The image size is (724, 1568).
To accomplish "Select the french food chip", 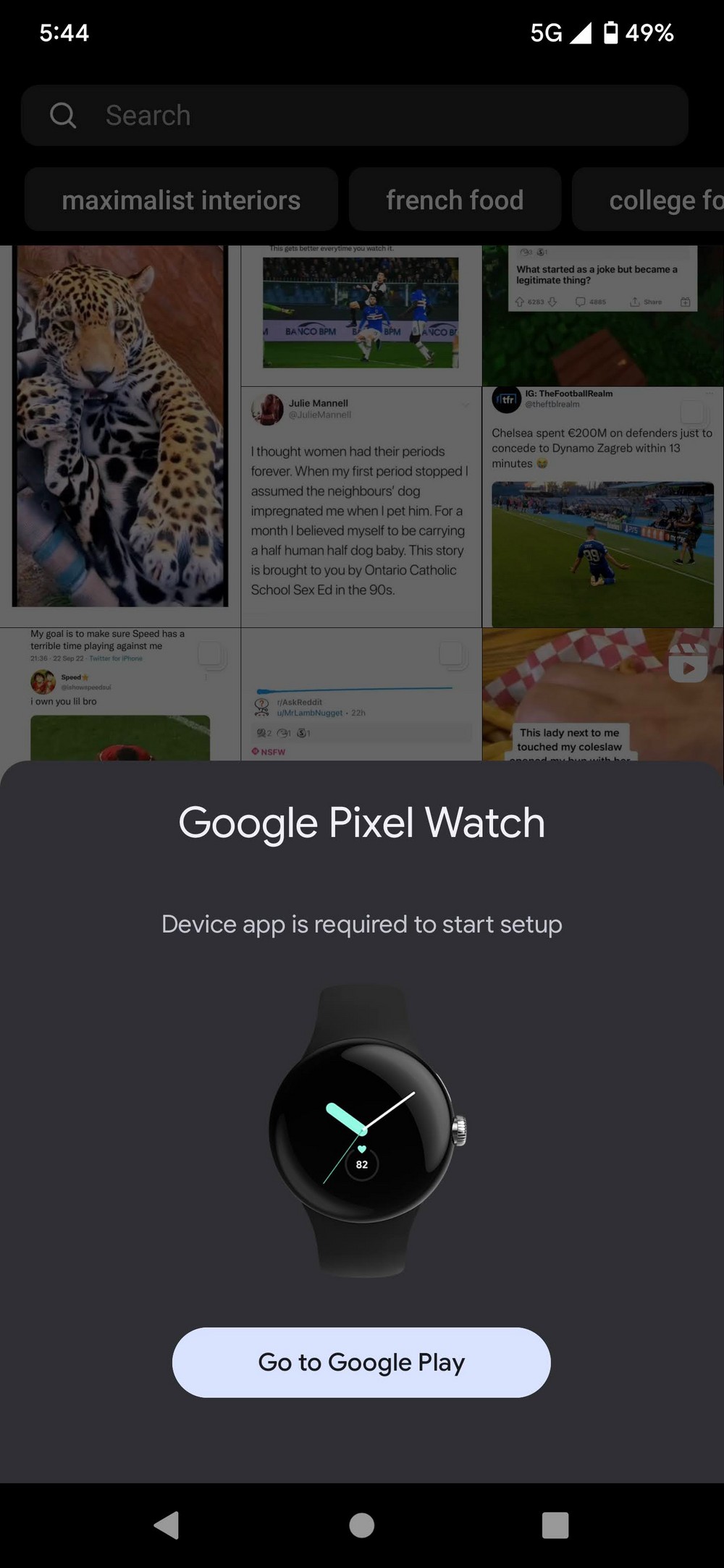I will (x=455, y=200).
